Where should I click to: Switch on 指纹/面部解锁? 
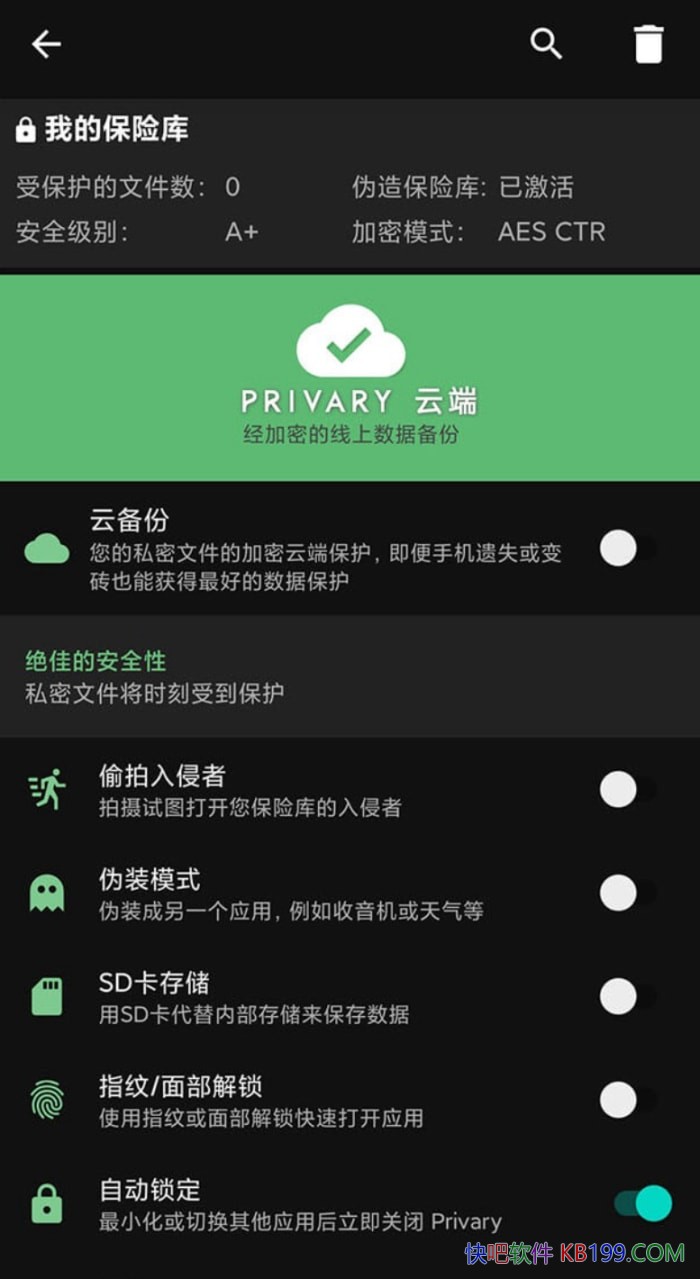[x=627, y=1100]
